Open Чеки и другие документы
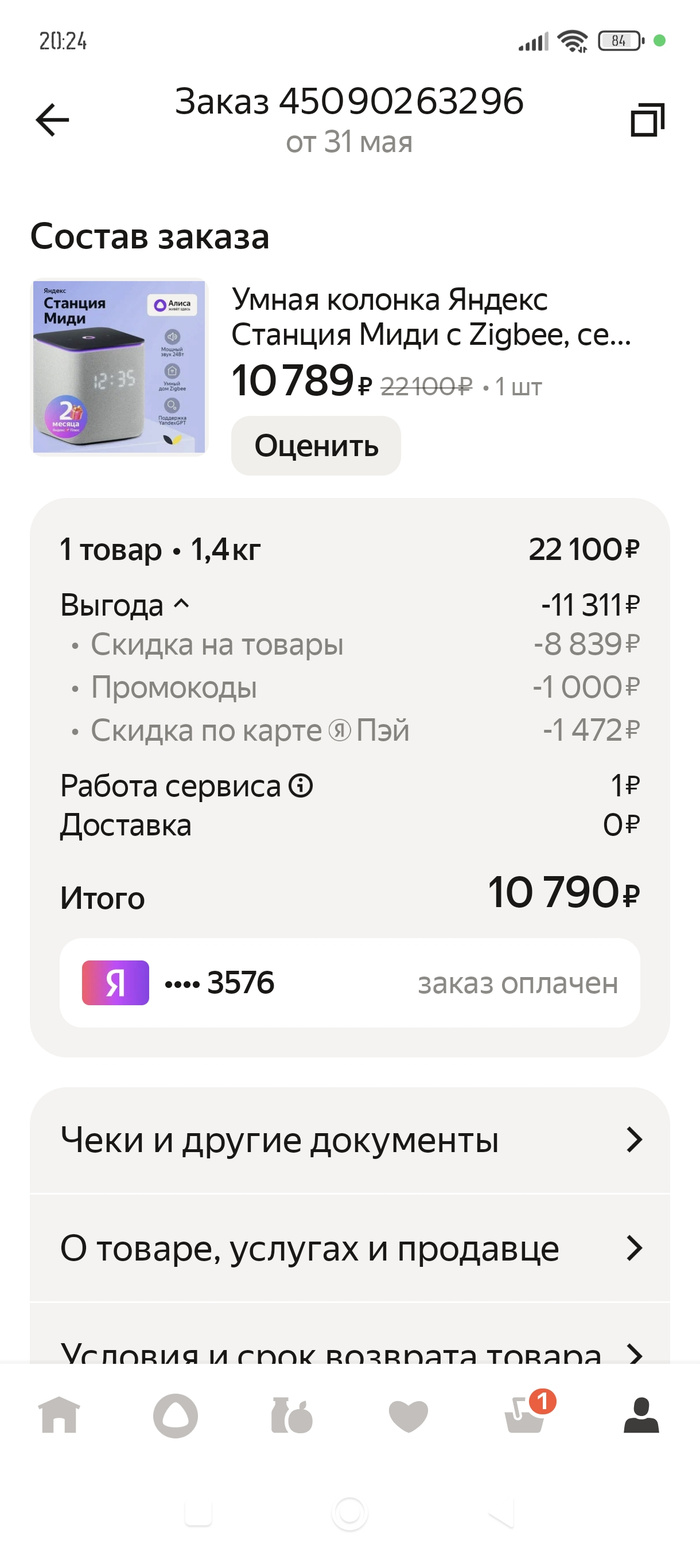 tap(350, 1140)
